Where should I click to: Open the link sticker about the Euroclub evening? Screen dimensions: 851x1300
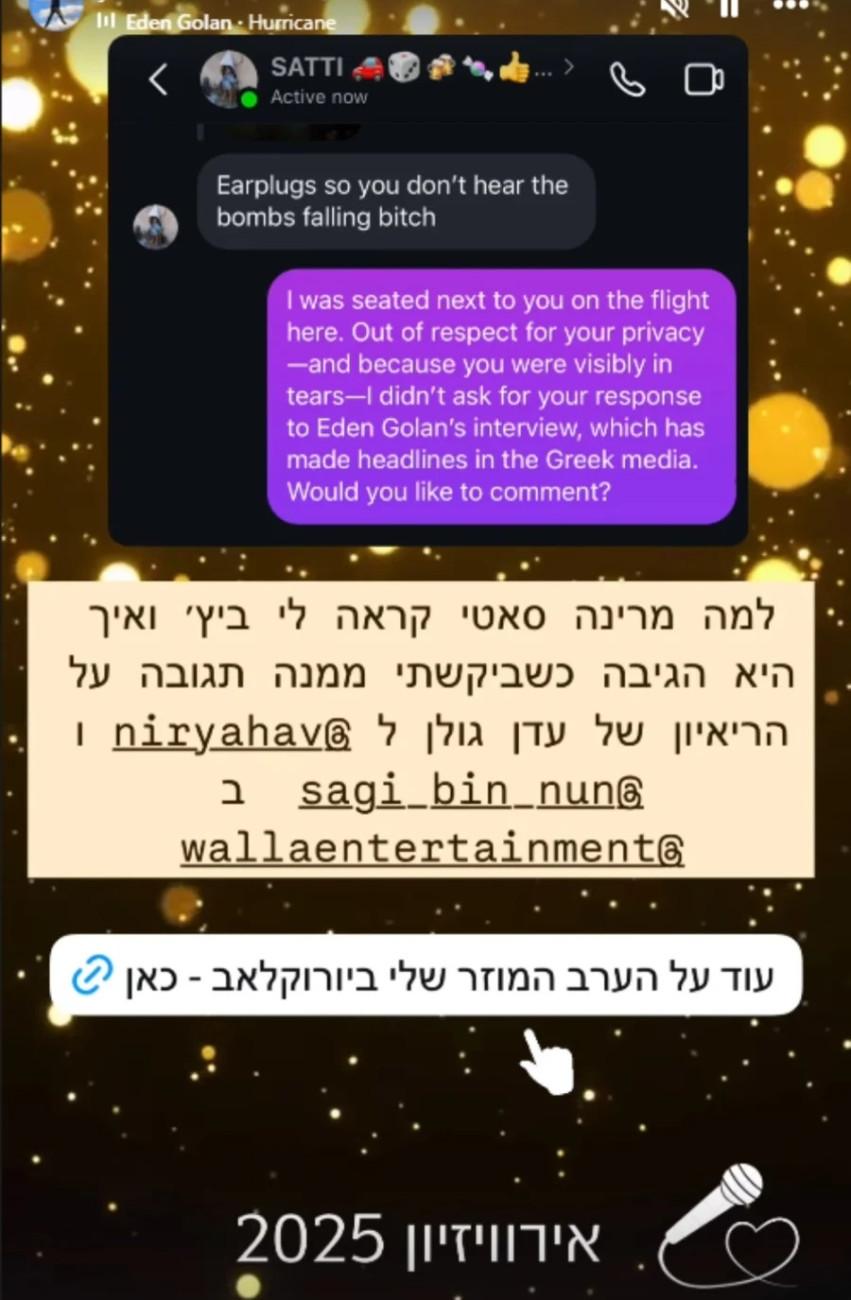pos(426,976)
